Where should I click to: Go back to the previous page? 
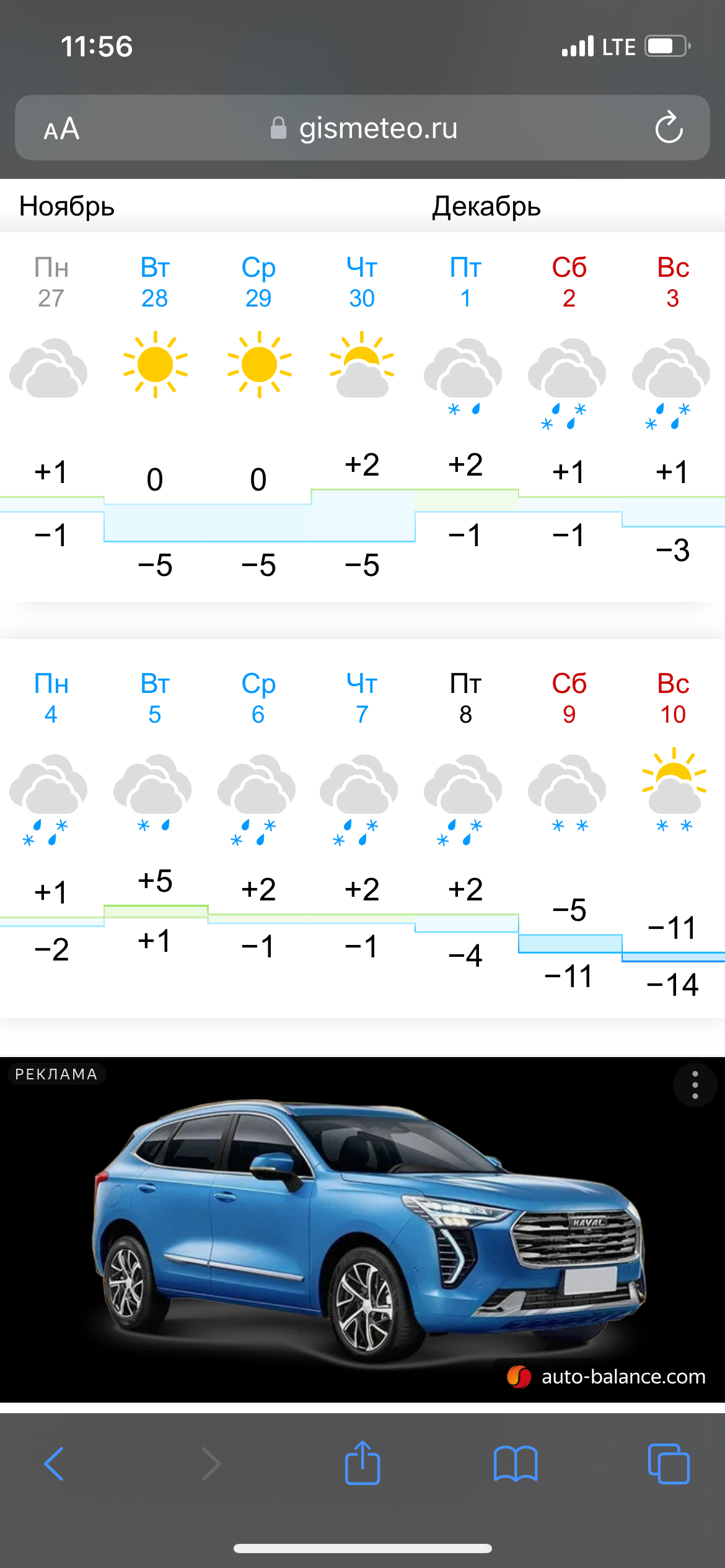54,1464
